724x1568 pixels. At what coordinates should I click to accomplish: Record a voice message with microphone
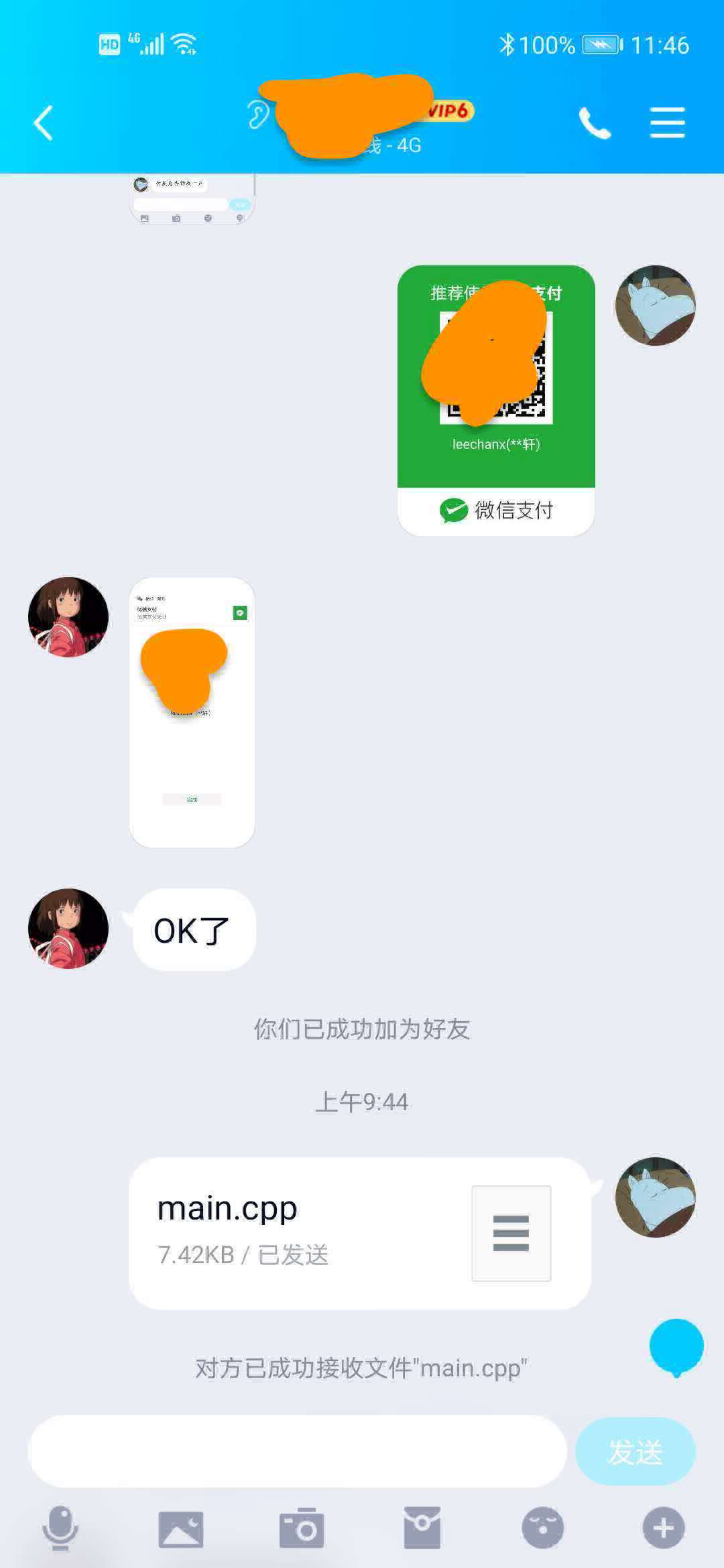(x=60, y=1528)
